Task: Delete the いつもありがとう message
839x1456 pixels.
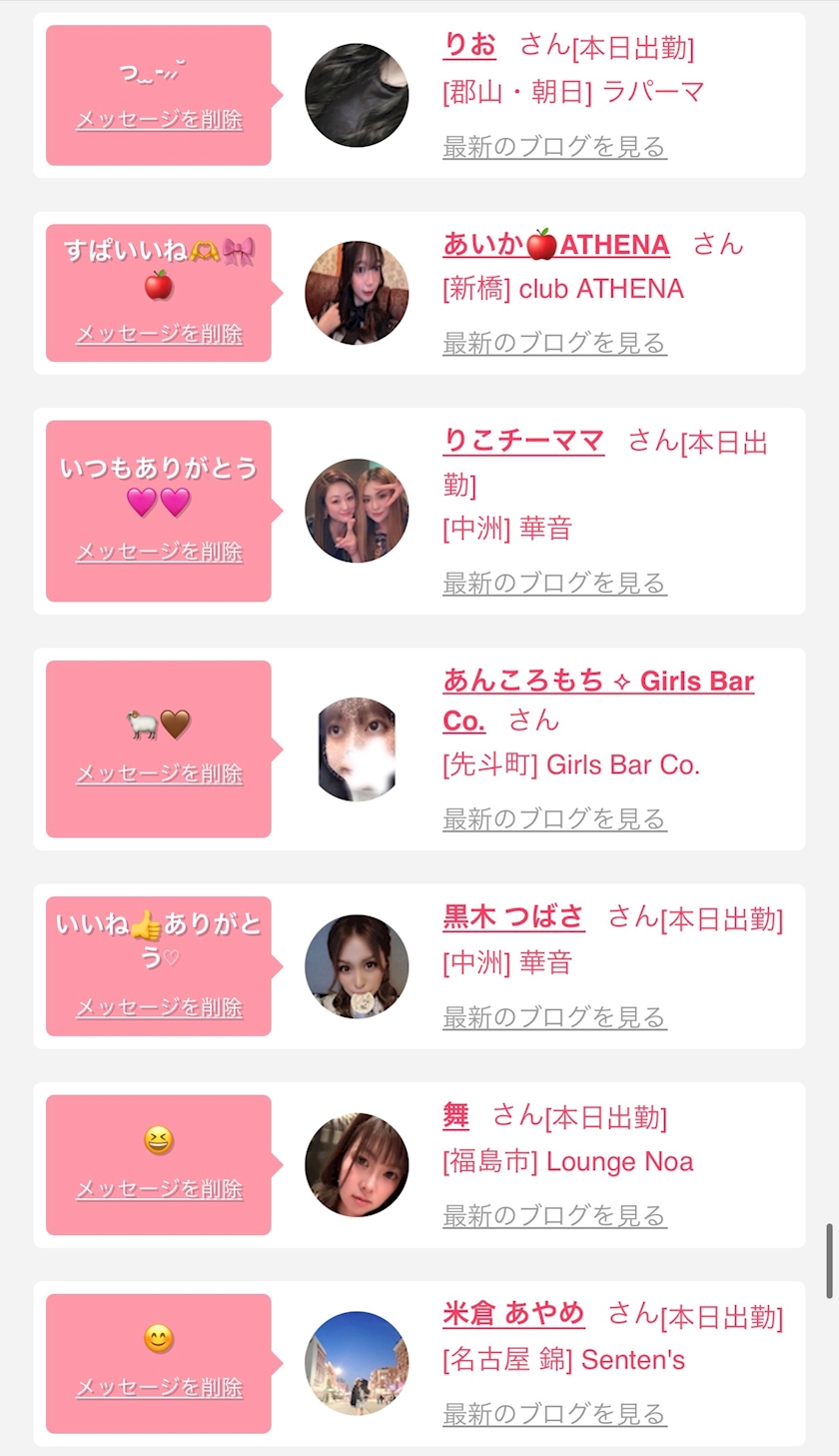Action: [159, 552]
